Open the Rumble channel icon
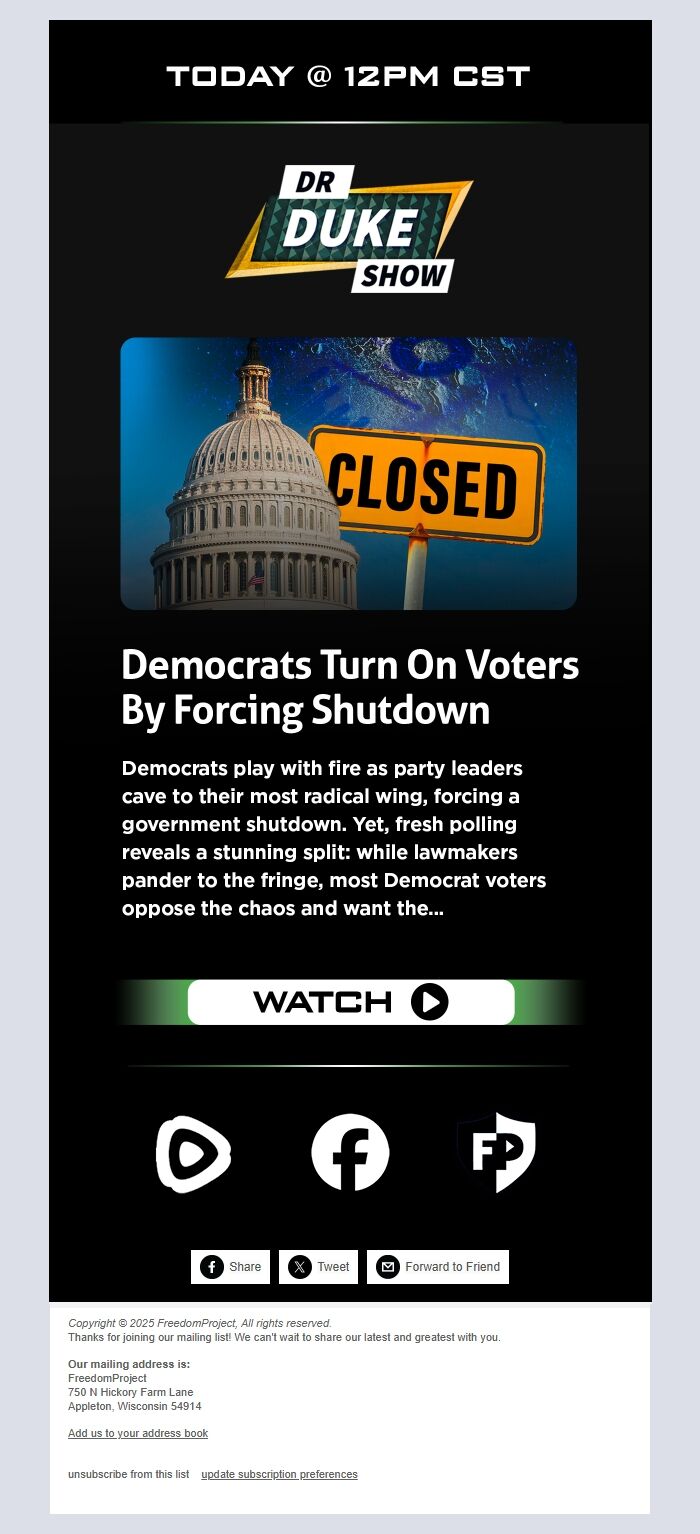700x1534 pixels. (194, 1154)
